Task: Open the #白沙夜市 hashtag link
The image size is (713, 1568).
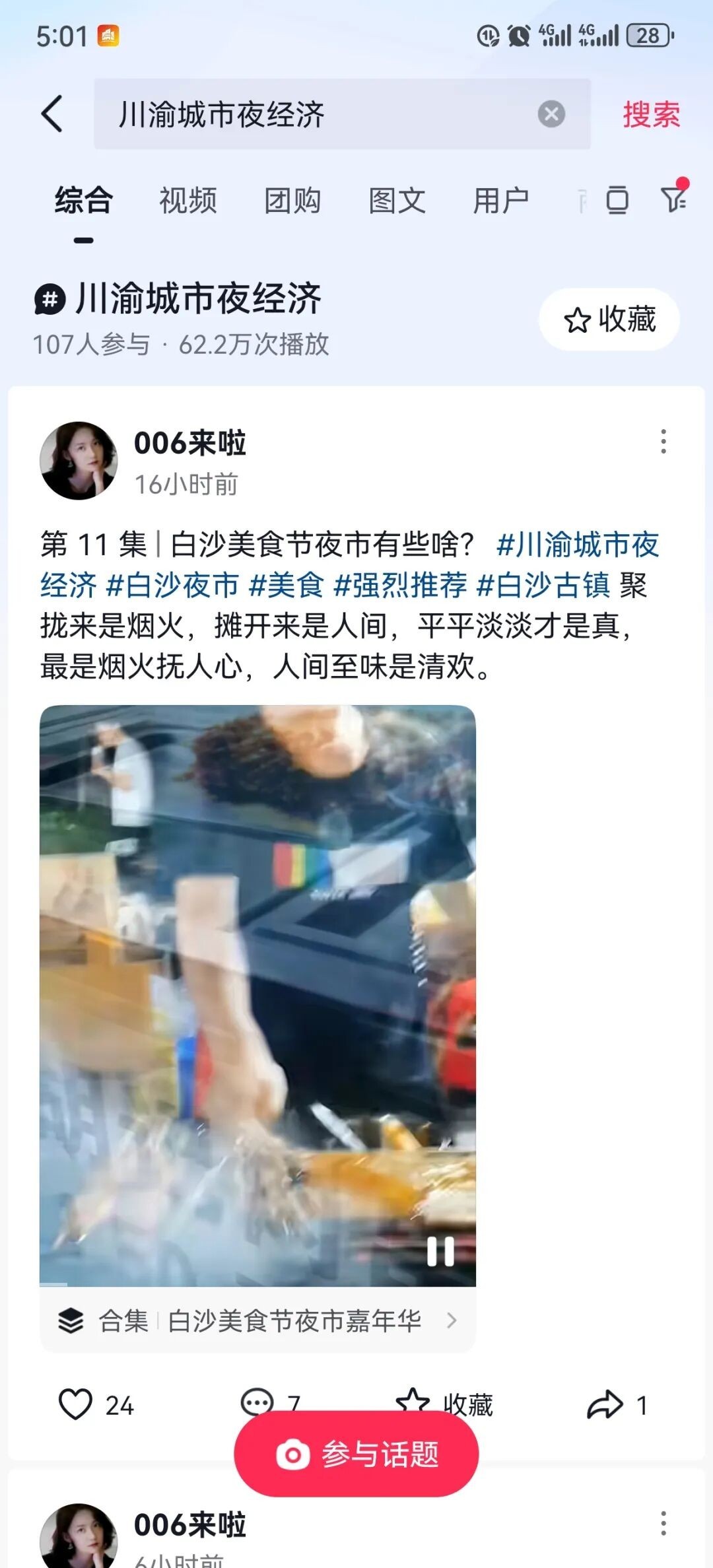Action: (x=173, y=586)
